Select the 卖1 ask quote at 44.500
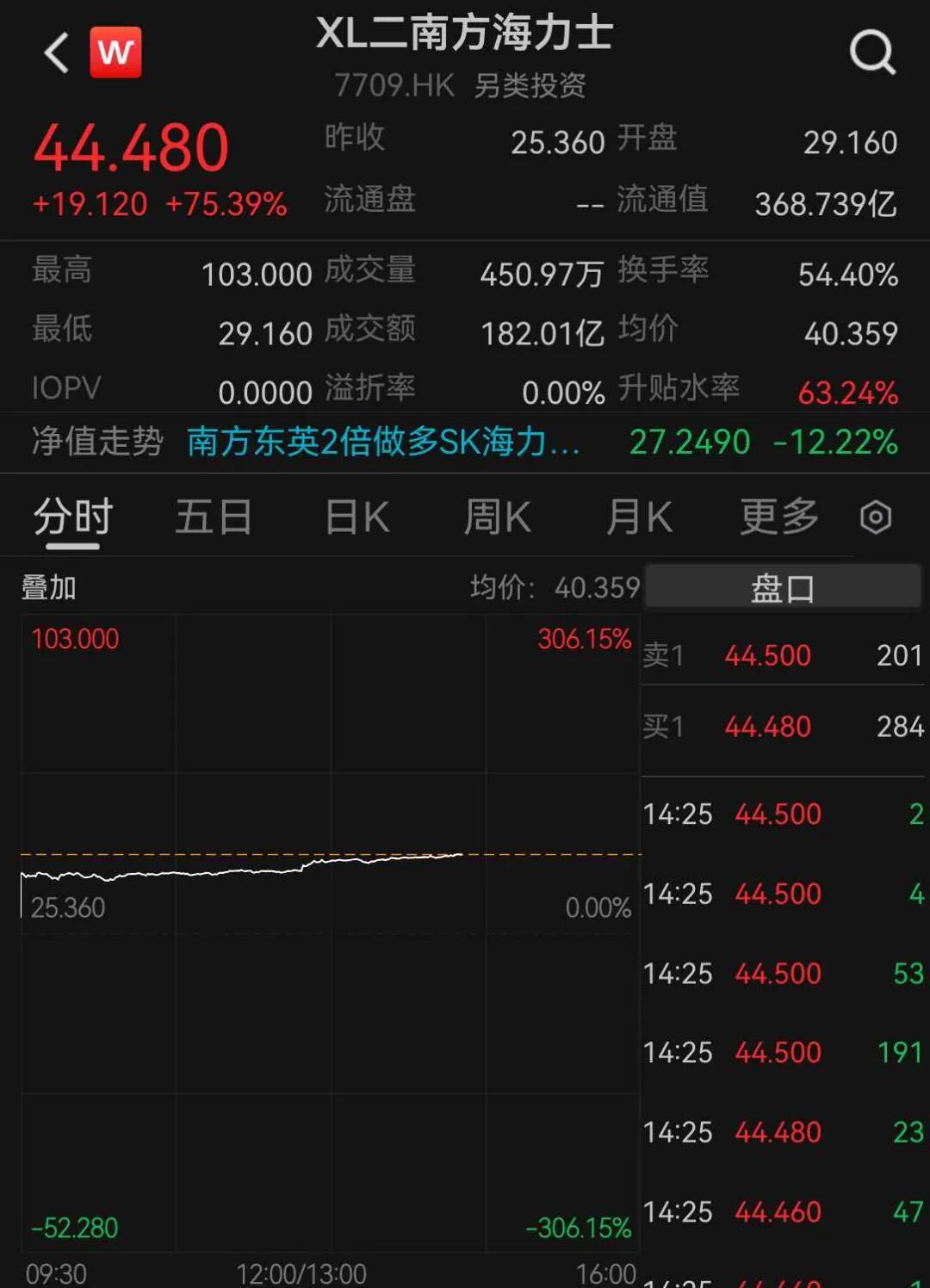The image size is (930, 1288). 783,655
